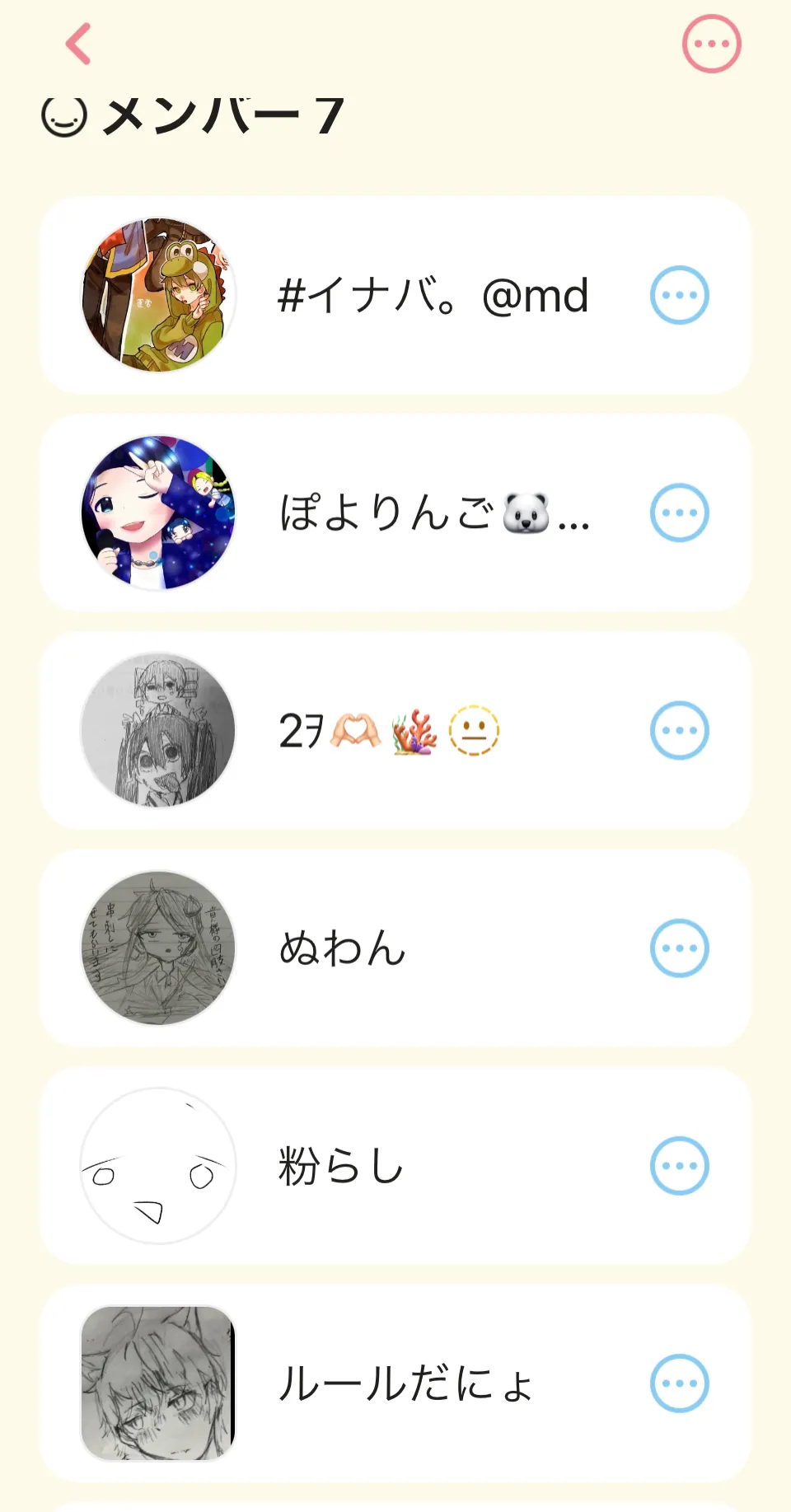The height and width of the screenshot is (1512, 791).
Task: Tap the three-dot icon beside ルールだにょ
Action: tap(680, 1383)
